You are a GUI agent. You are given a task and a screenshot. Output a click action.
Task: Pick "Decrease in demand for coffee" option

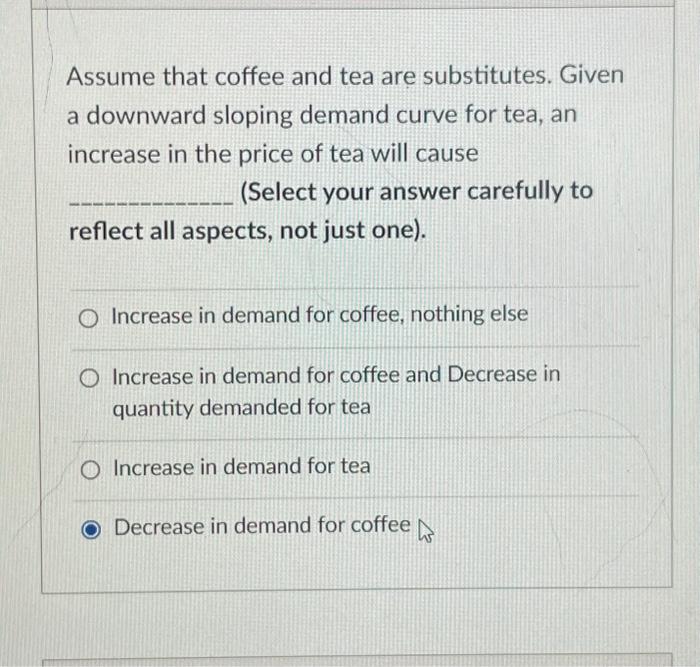coord(91,527)
